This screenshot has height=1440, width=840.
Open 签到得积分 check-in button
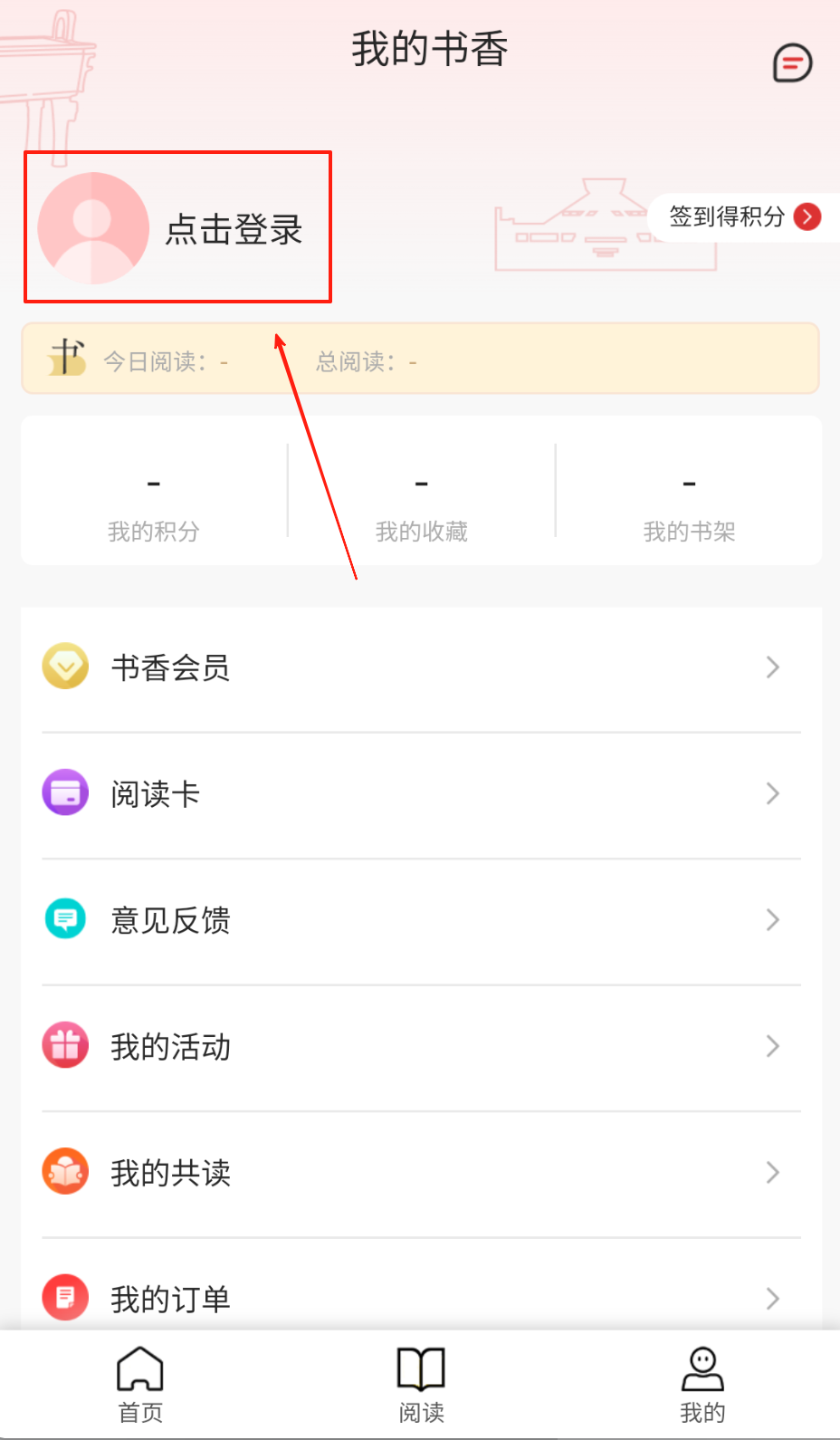click(744, 217)
